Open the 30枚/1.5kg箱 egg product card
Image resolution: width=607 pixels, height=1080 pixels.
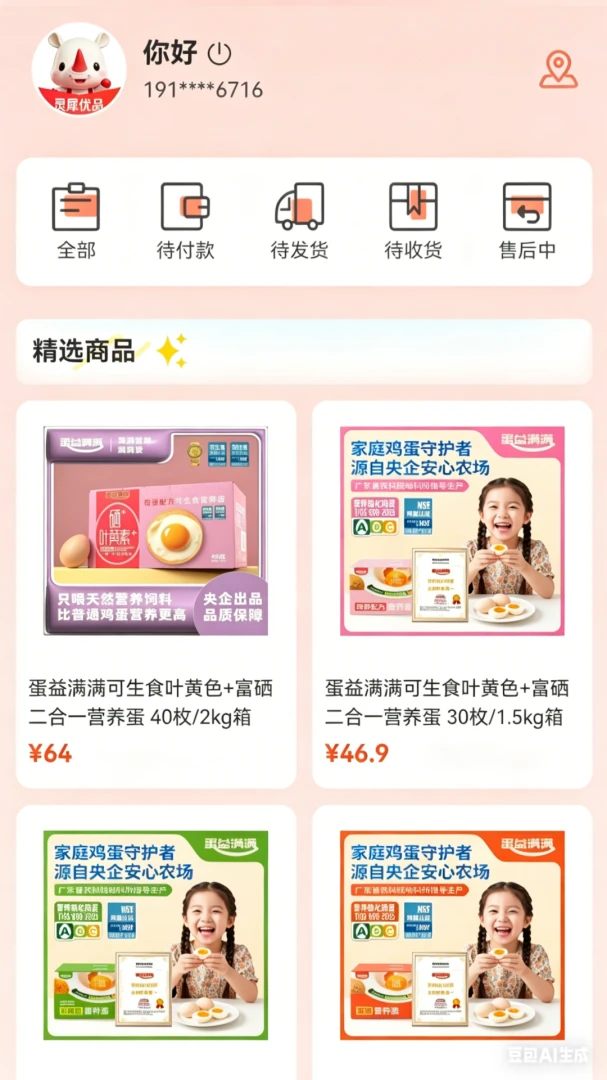coord(452,594)
